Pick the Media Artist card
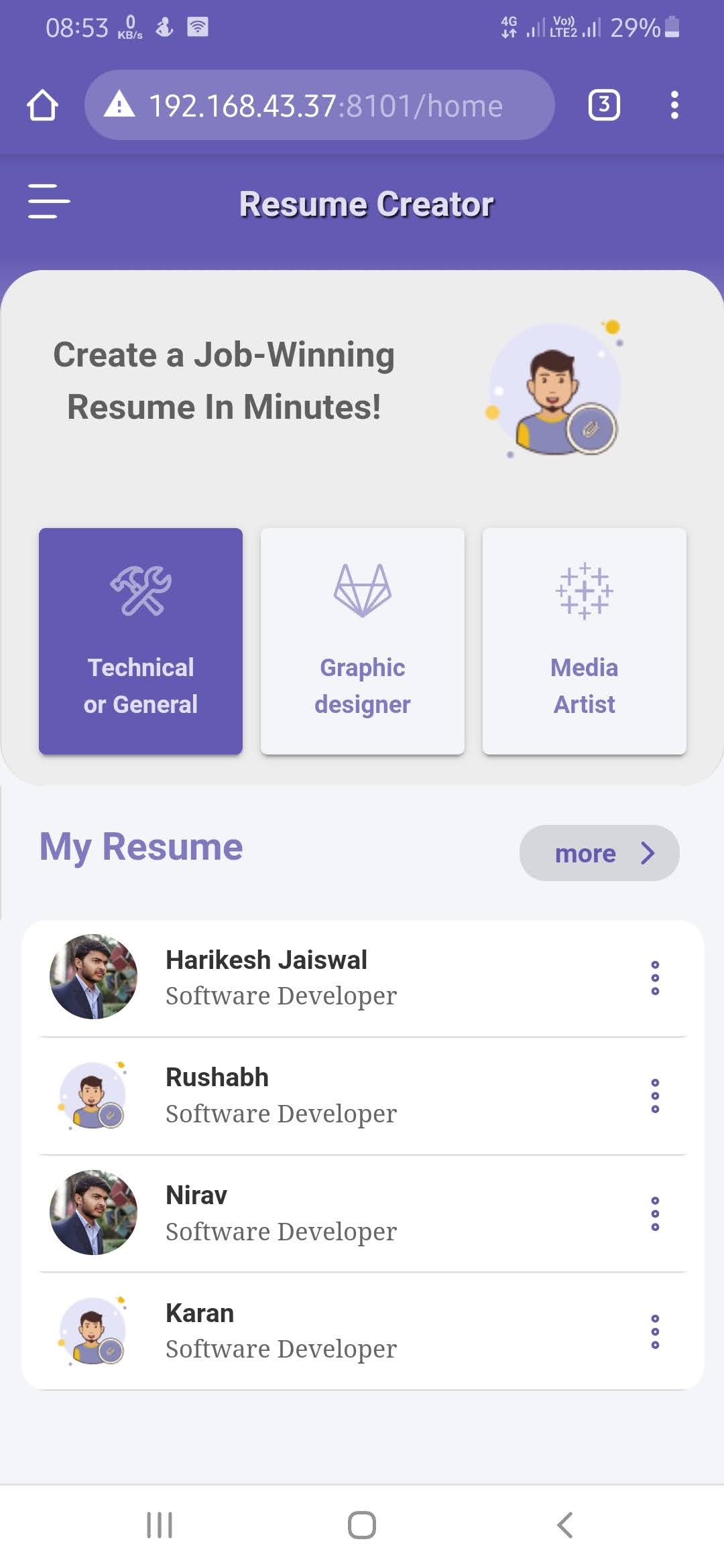Screen dimensions: 724x1568 [x=585, y=641]
